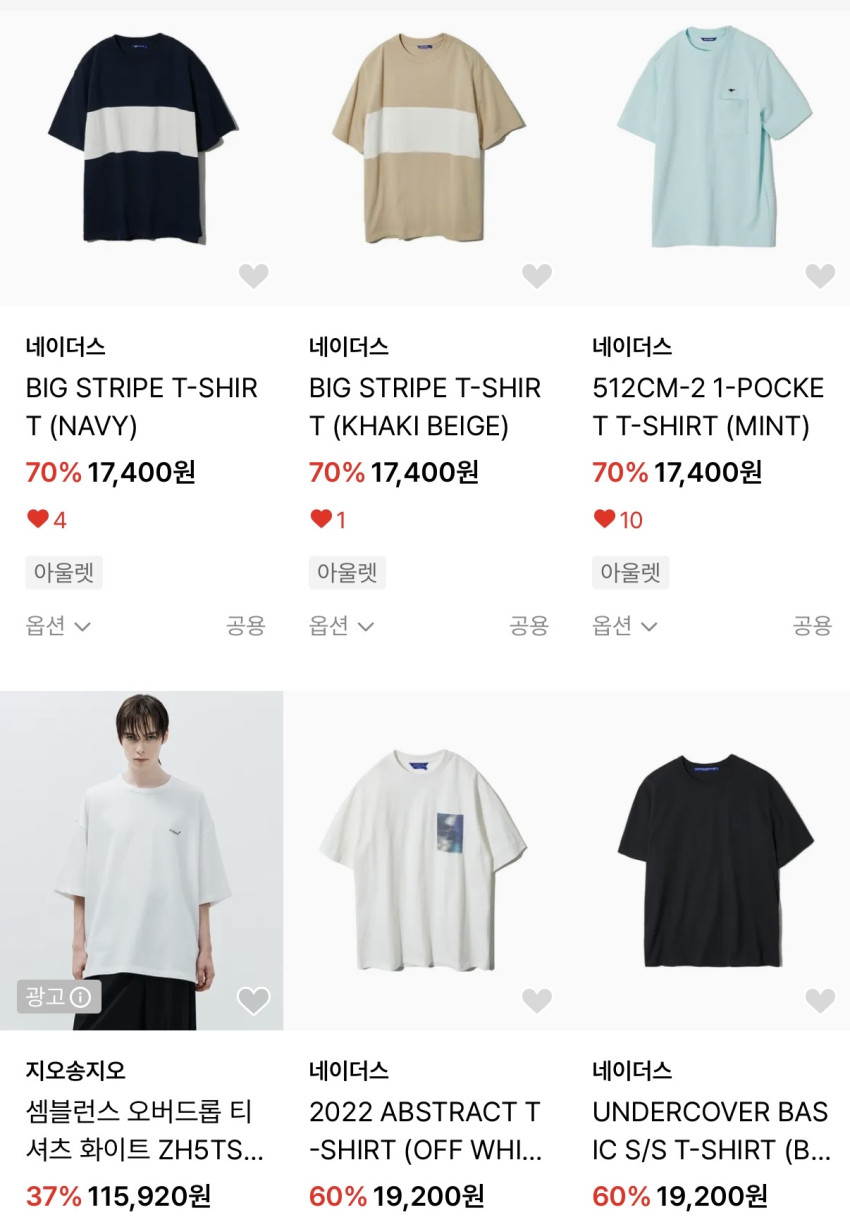The height and width of the screenshot is (1229, 850).
Task: Open the 2022 ABSTRACT T-SHIRT (OFF WHITE)
Action: [425, 860]
